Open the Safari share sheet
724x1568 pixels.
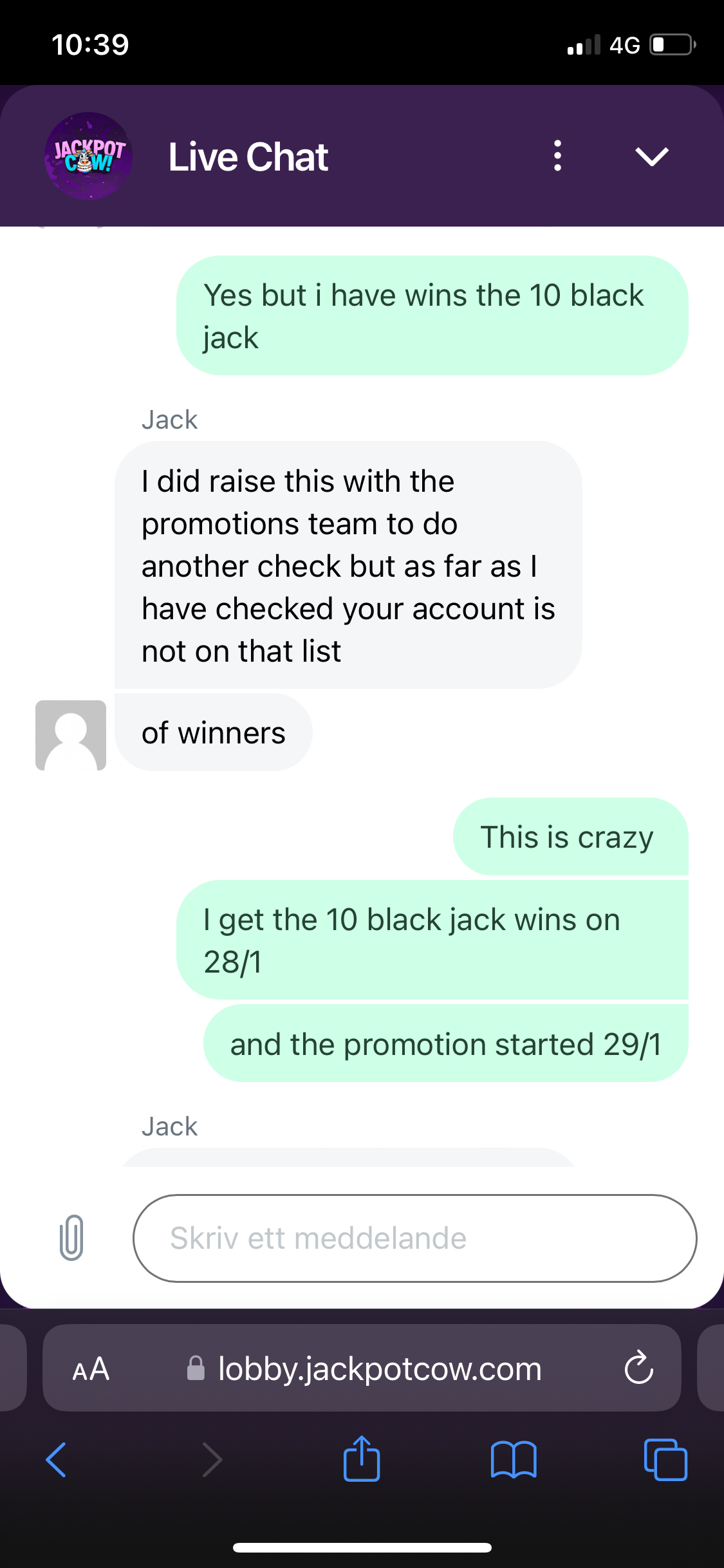click(362, 1459)
